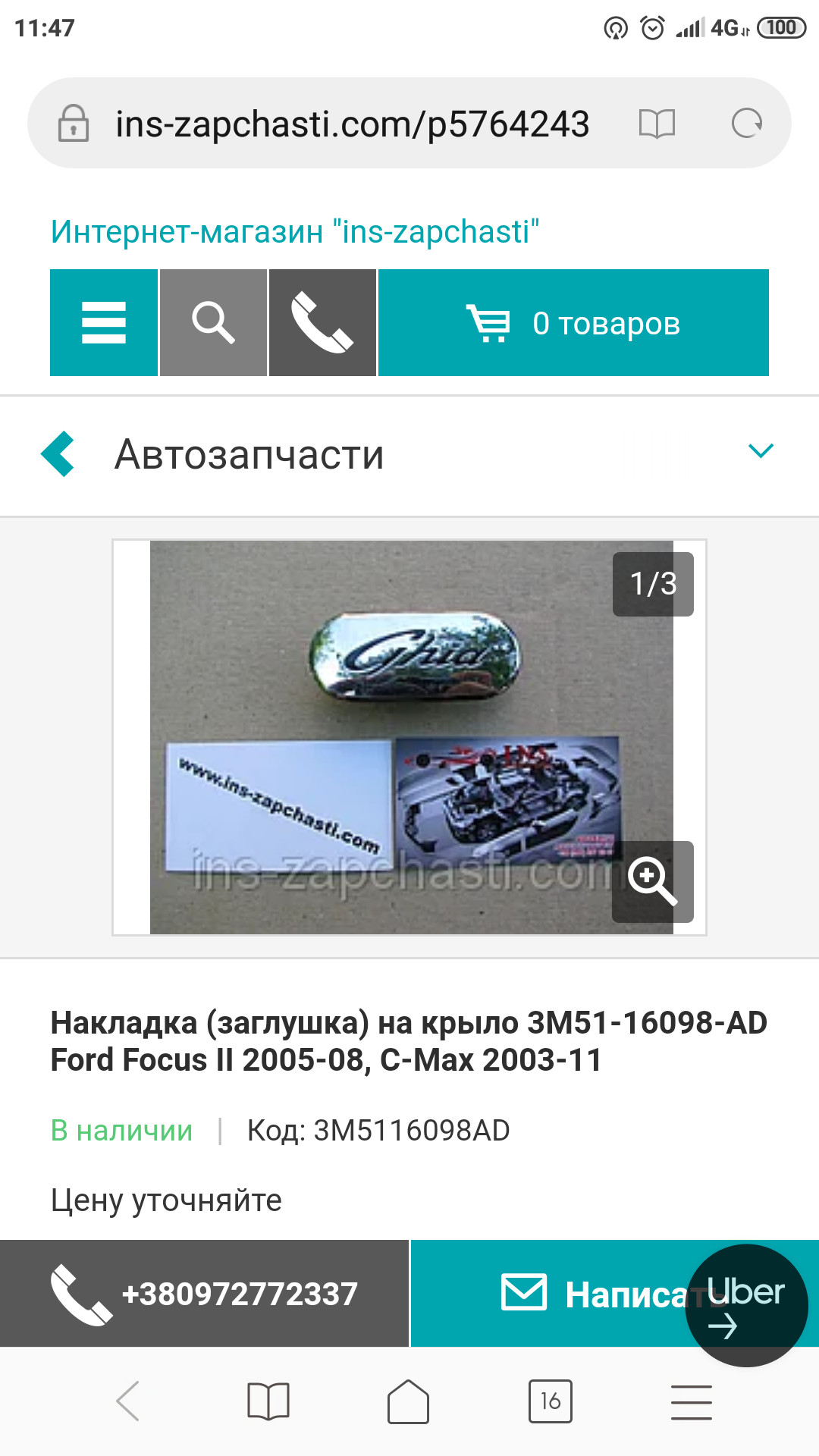Screen dimensions: 819x1456
Task: Enable reader mode in address bar
Action: (657, 123)
